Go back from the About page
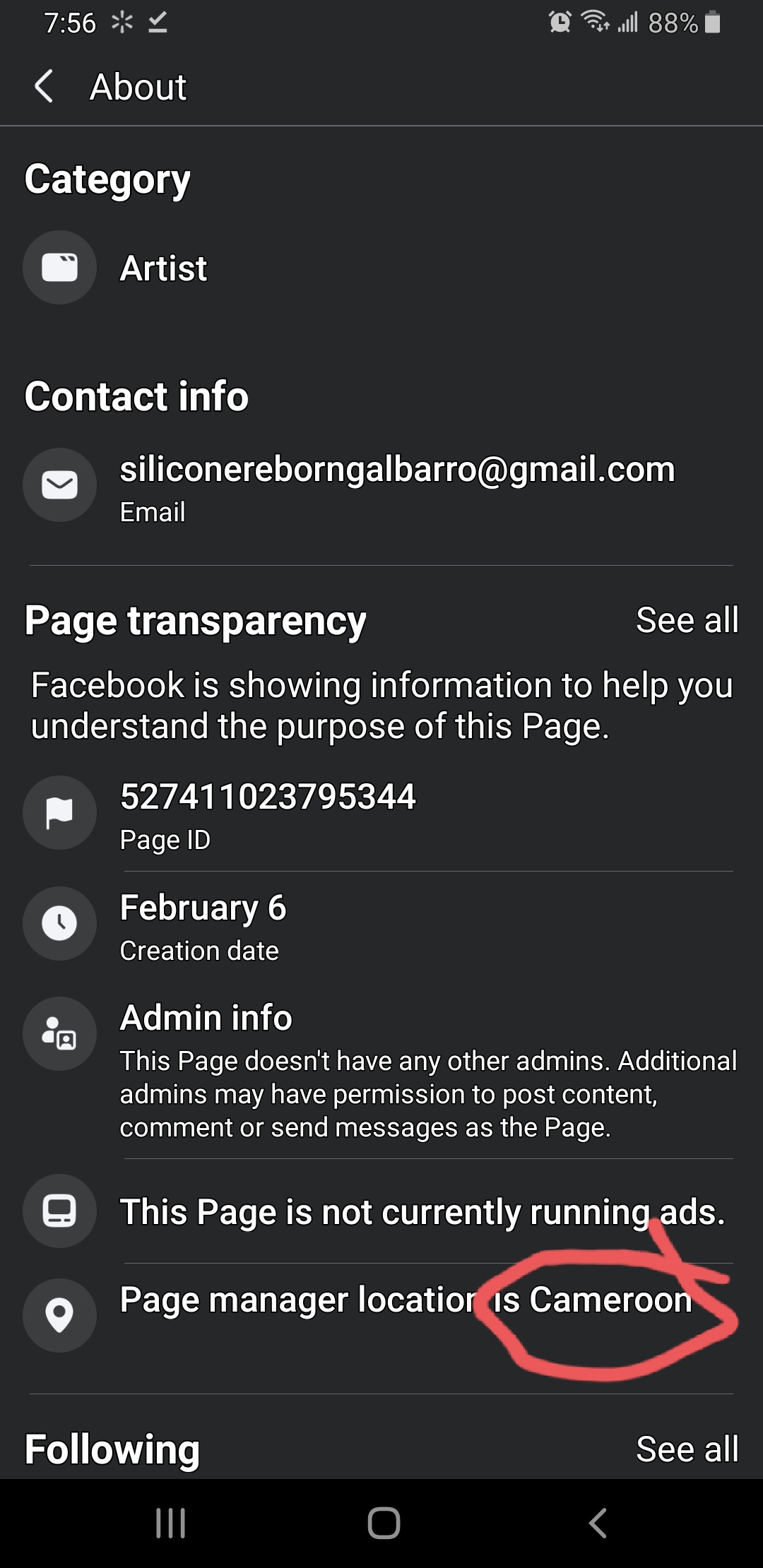Image resolution: width=763 pixels, height=1568 pixels. point(44,87)
